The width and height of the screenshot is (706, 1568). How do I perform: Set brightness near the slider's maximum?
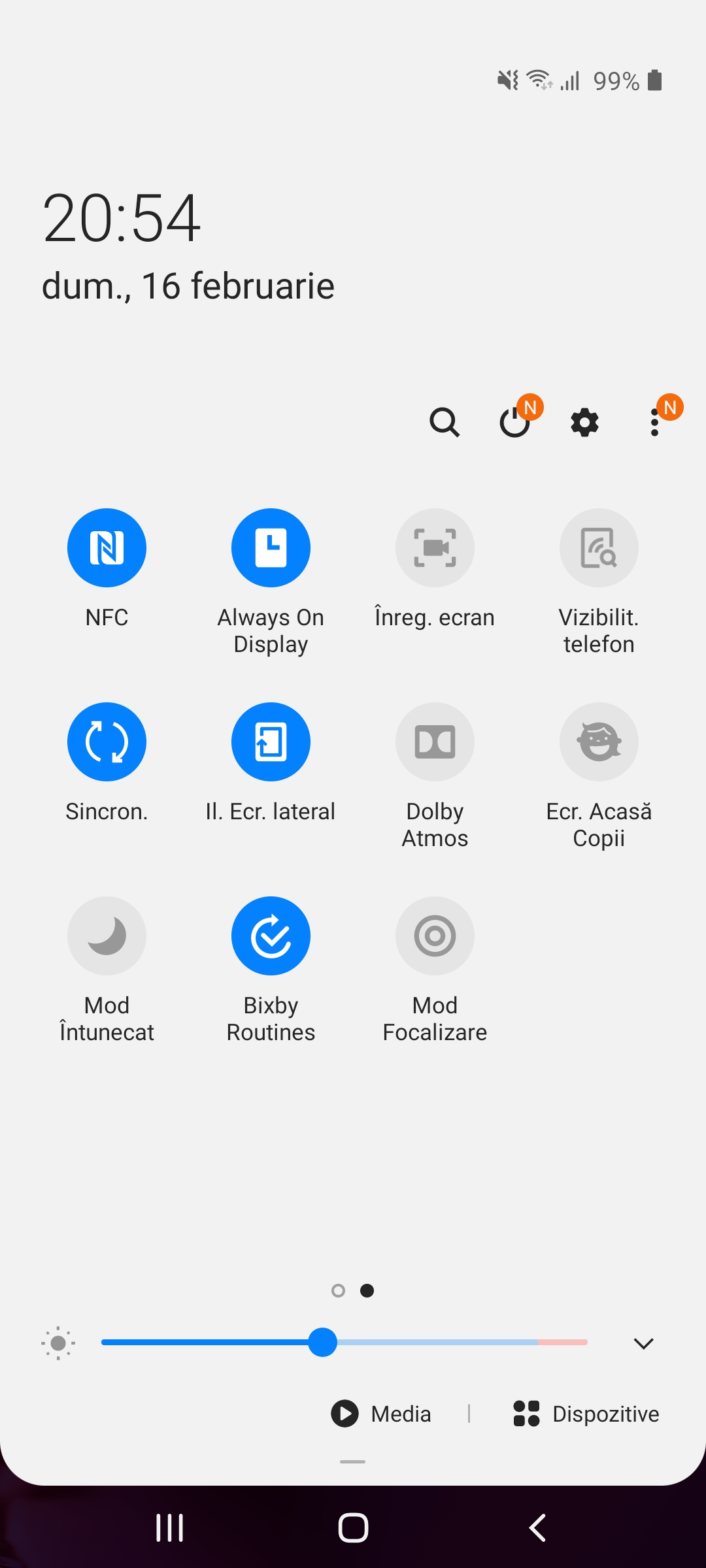click(579, 1343)
